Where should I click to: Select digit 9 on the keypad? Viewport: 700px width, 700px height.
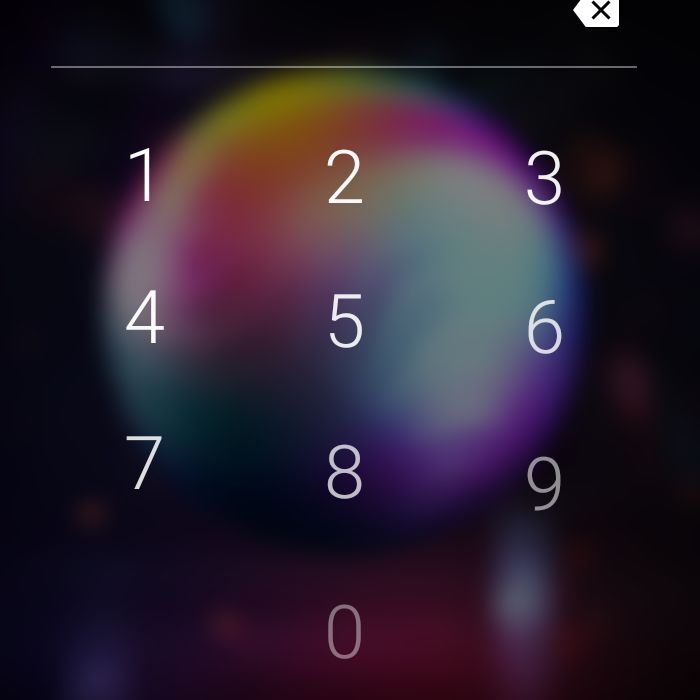click(x=544, y=484)
